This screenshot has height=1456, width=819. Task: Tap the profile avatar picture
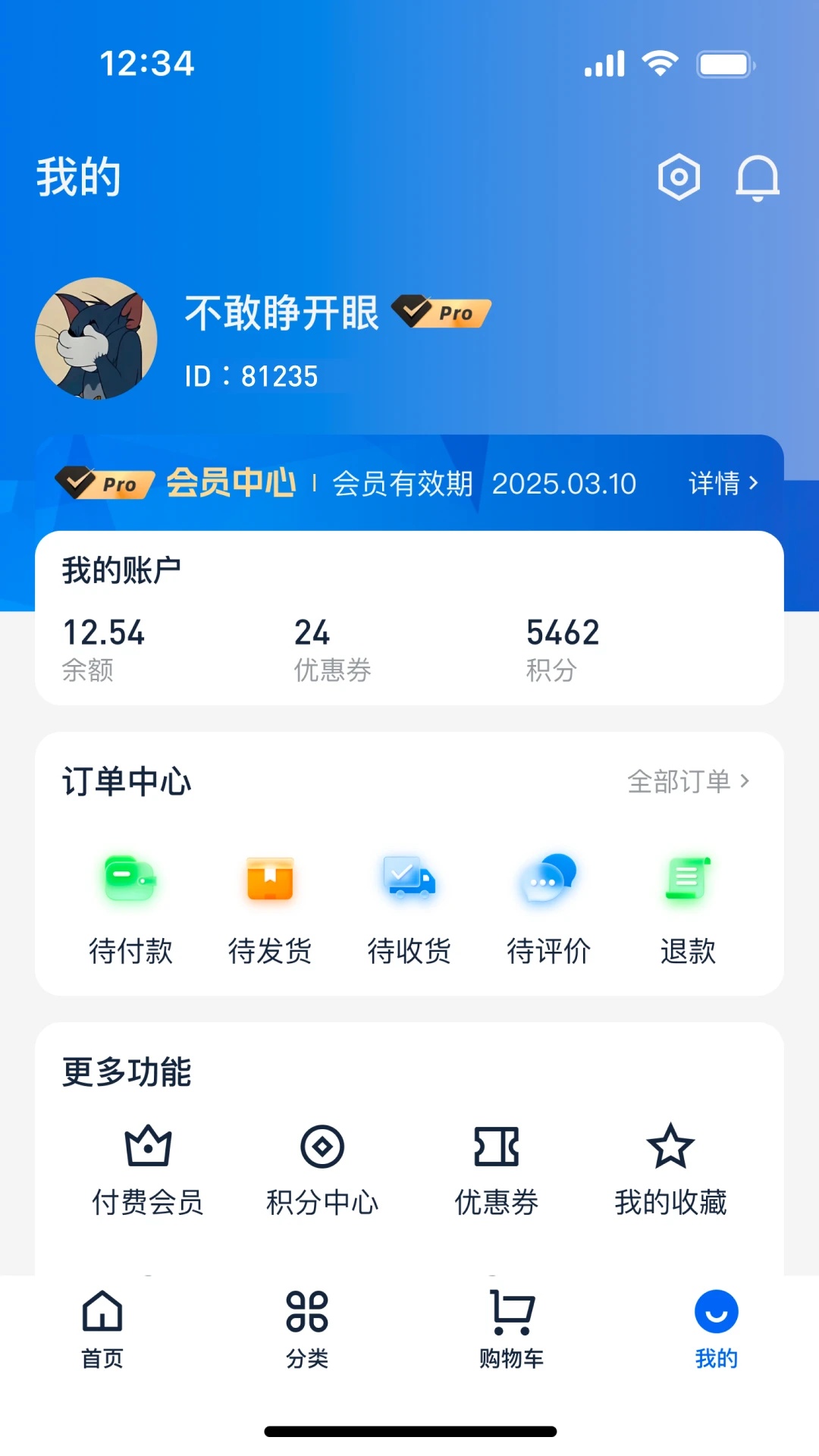[x=96, y=338]
